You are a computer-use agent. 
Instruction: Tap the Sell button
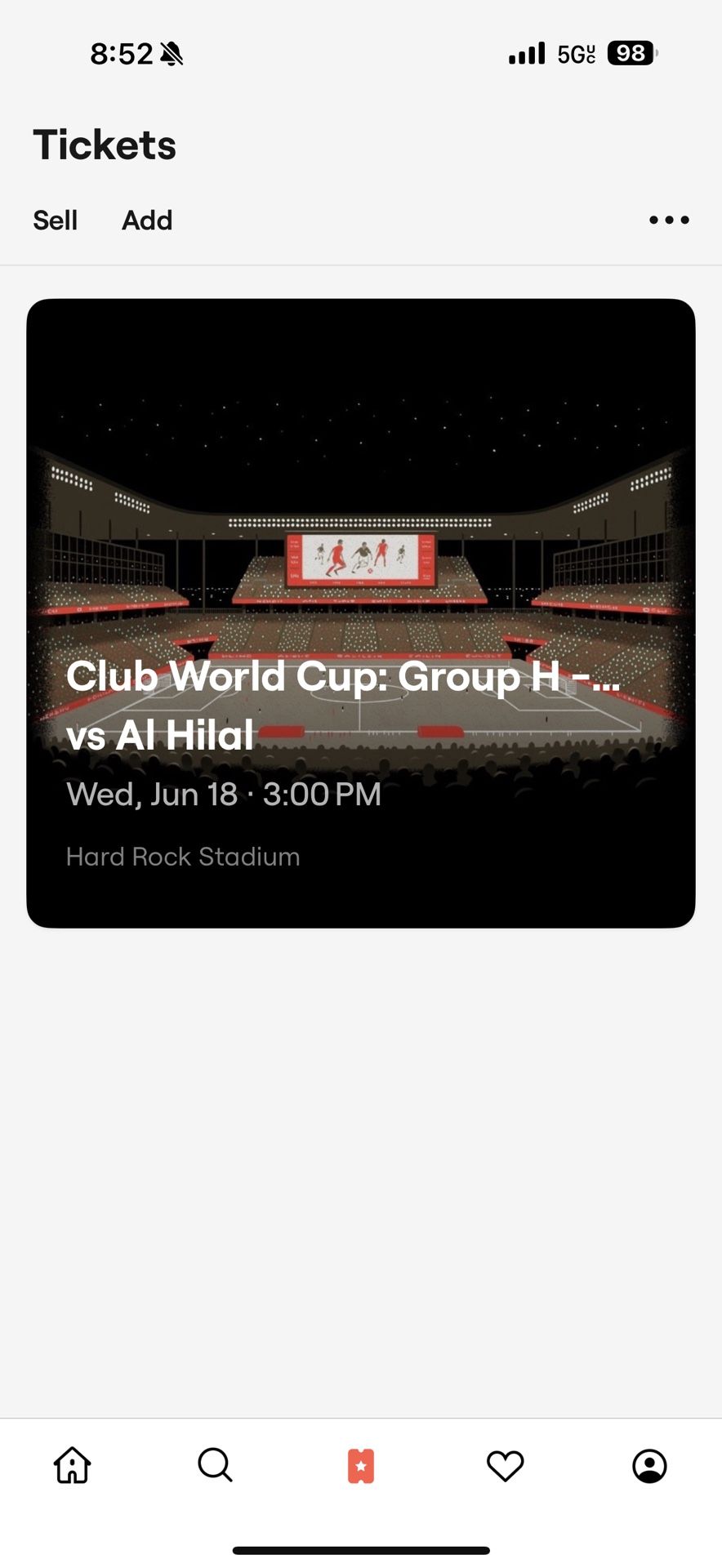coord(55,220)
